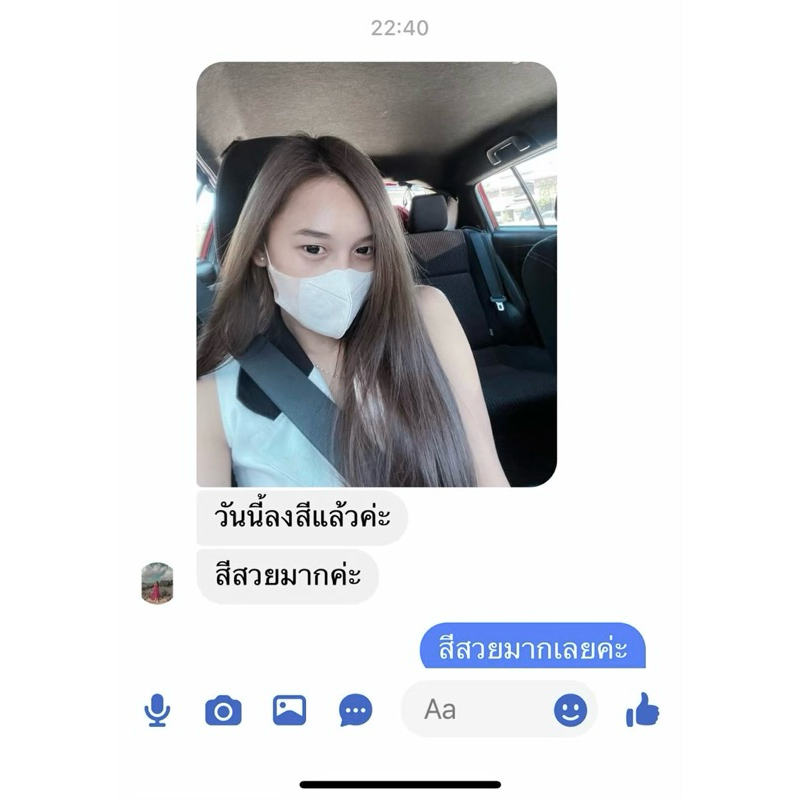The width and height of the screenshot is (800, 800).
Task: Open the selfie photo in the chat
Action: [x=376, y=274]
